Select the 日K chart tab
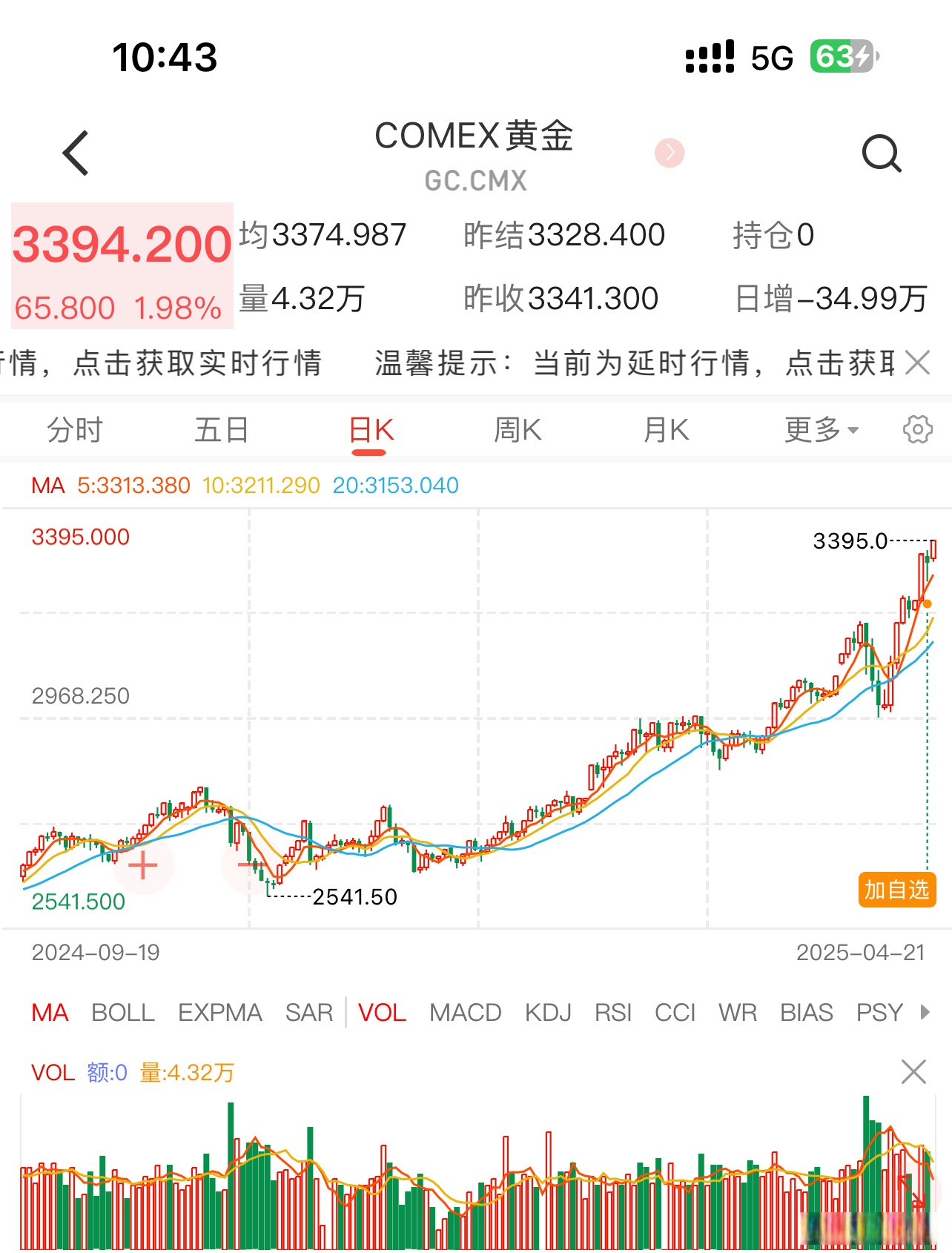Screen dimensions: 952x1253 point(371,430)
